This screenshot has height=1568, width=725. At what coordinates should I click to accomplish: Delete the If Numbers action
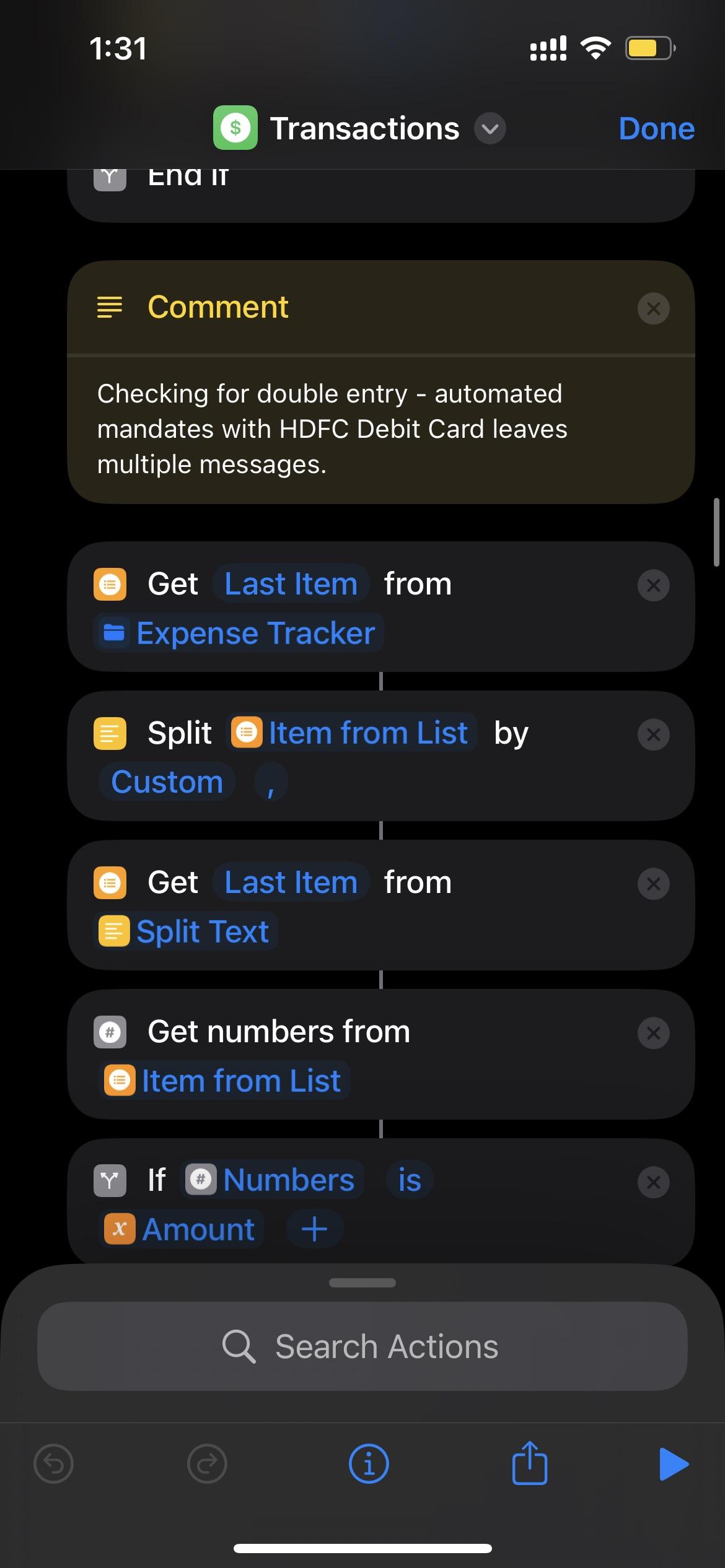653,1182
